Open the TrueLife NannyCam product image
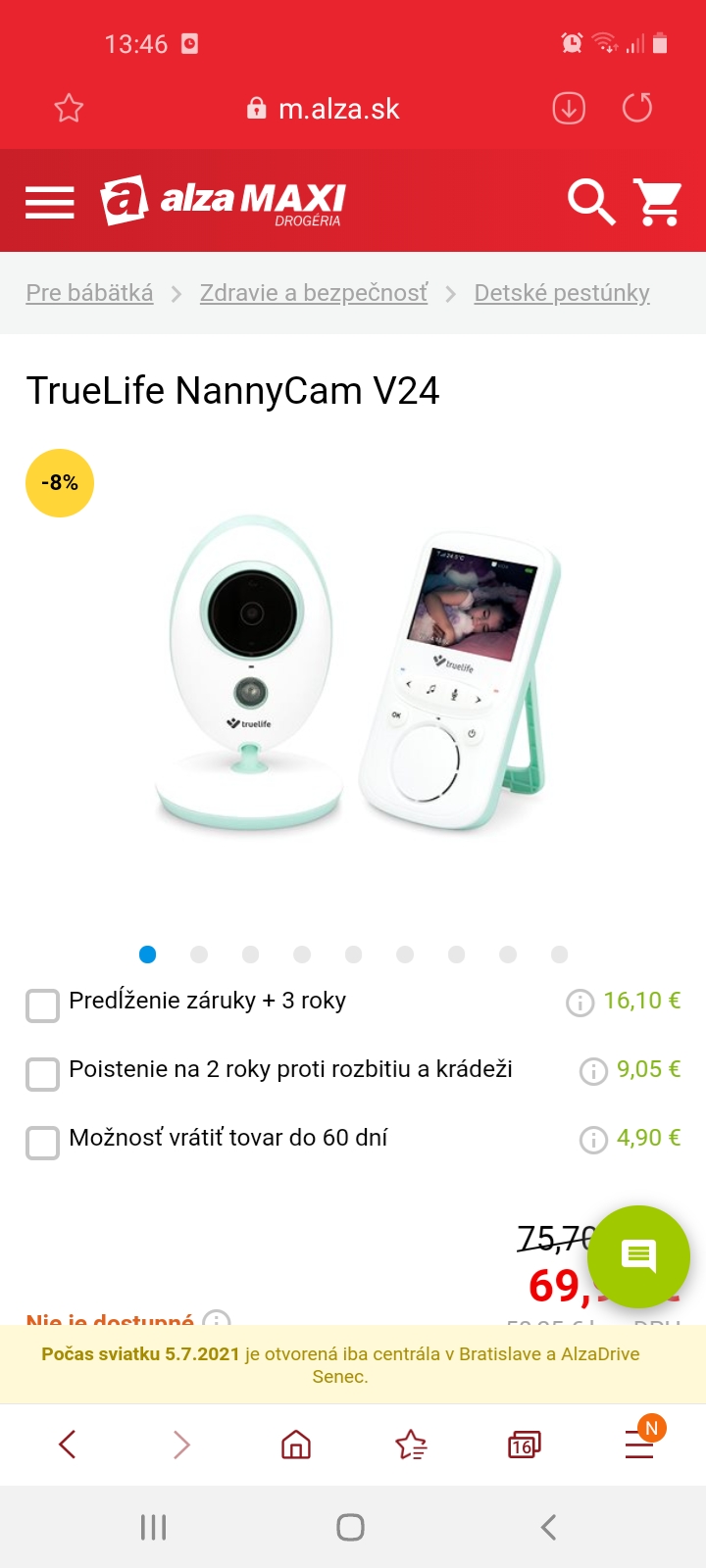Image resolution: width=706 pixels, height=1568 pixels. (353, 676)
